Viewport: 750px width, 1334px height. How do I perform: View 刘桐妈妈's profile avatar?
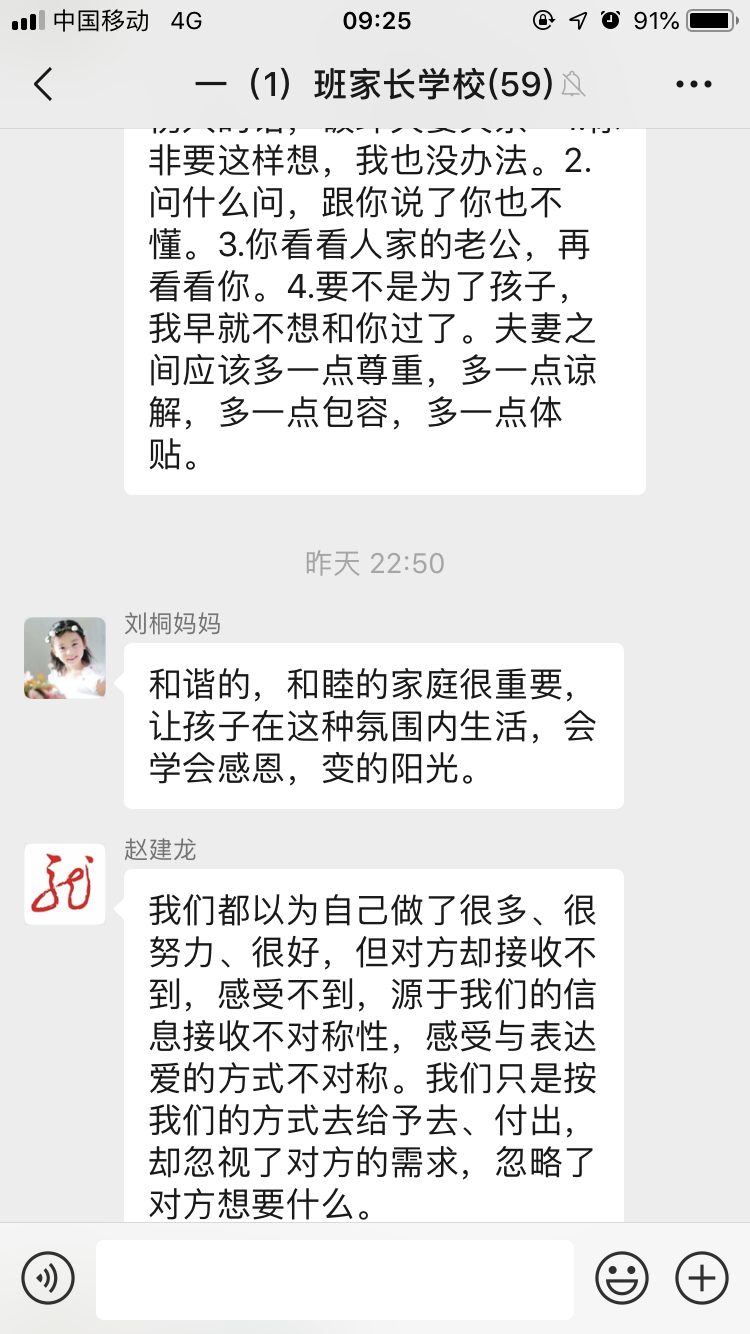tap(65, 658)
